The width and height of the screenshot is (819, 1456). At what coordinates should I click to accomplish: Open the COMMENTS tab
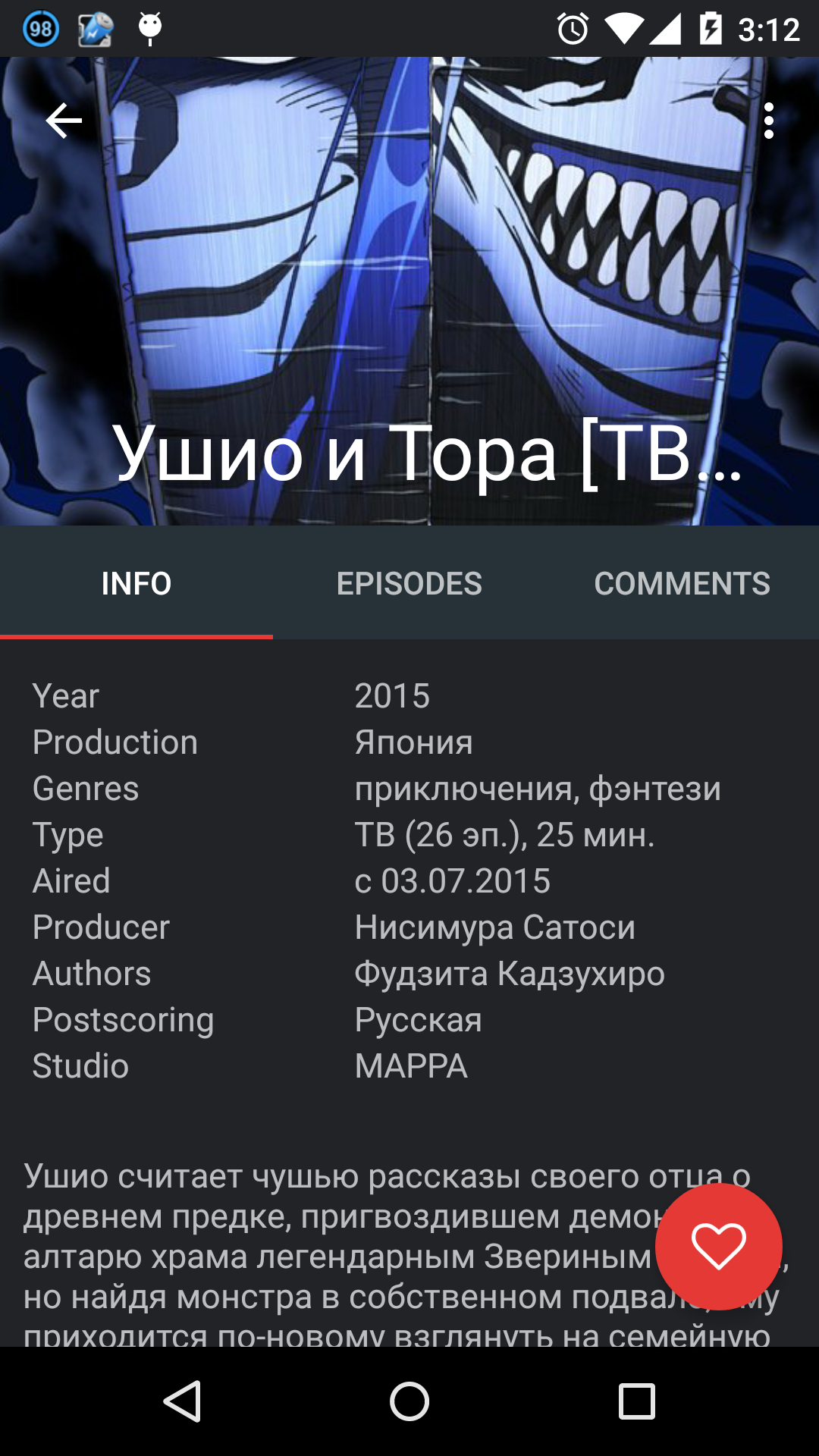(682, 583)
